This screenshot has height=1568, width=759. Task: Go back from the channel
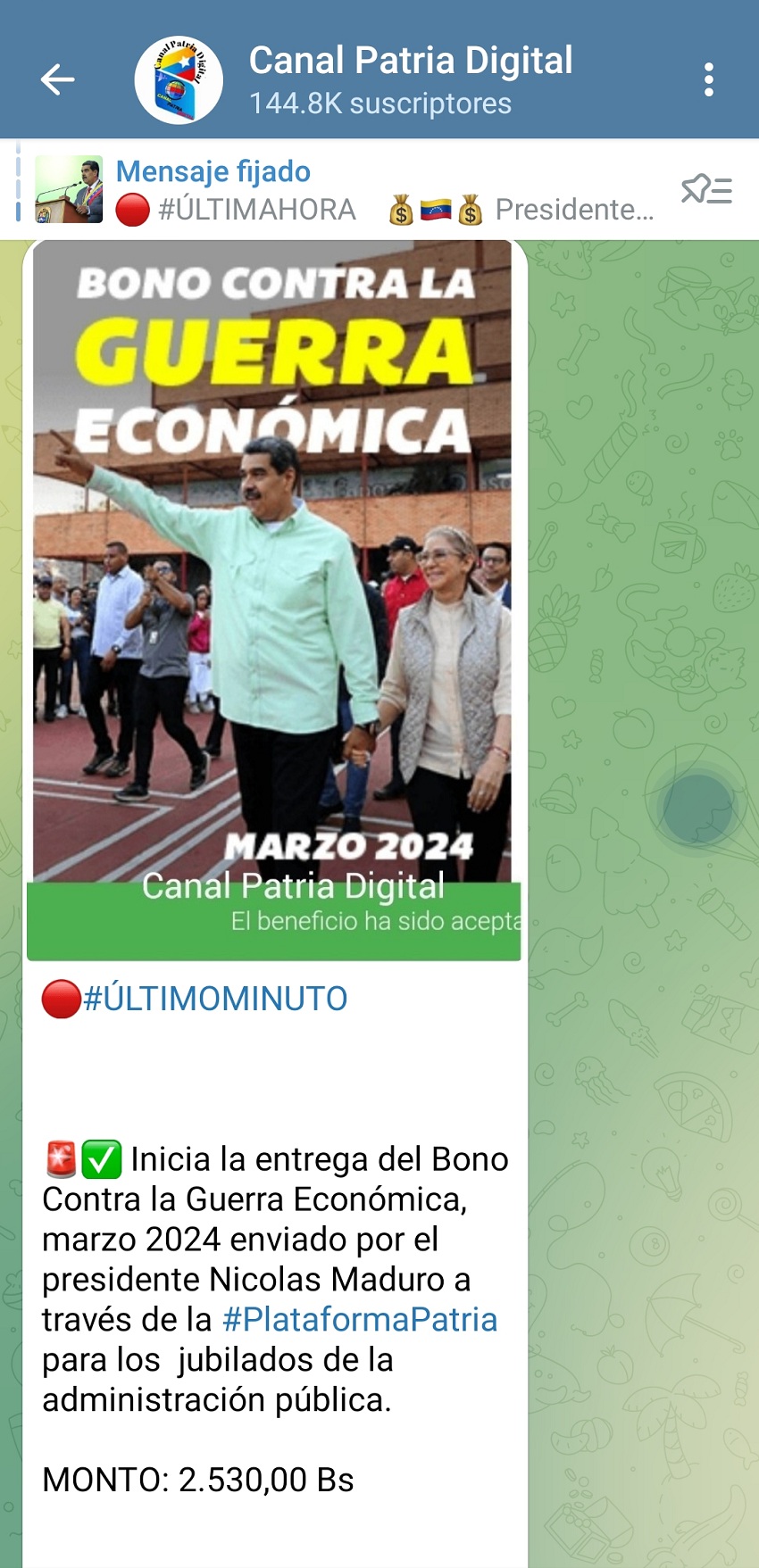pyautogui.click(x=58, y=79)
